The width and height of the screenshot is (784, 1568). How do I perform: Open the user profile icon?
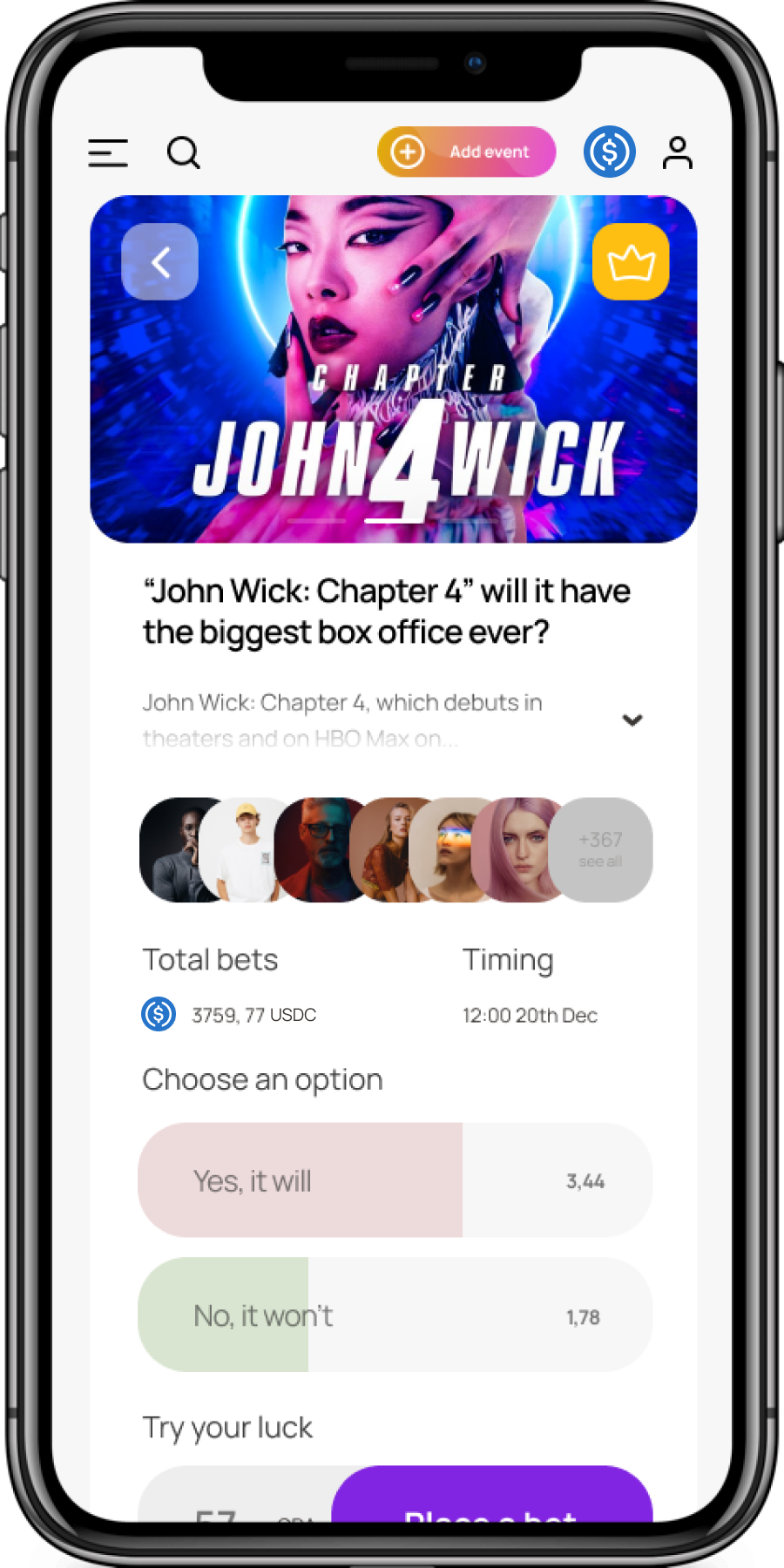(677, 153)
